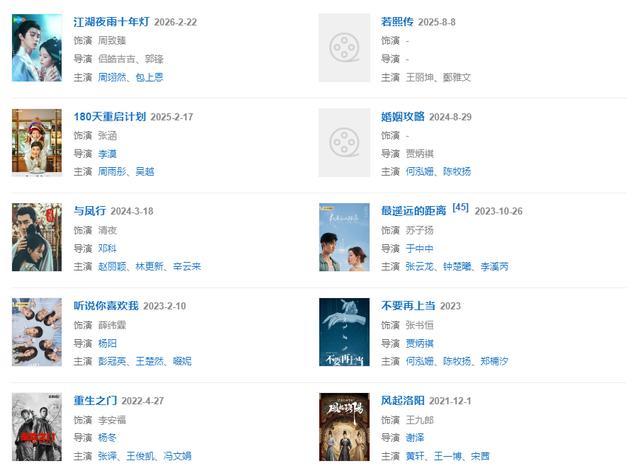Visit director 李漠's page

[x=107, y=153]
